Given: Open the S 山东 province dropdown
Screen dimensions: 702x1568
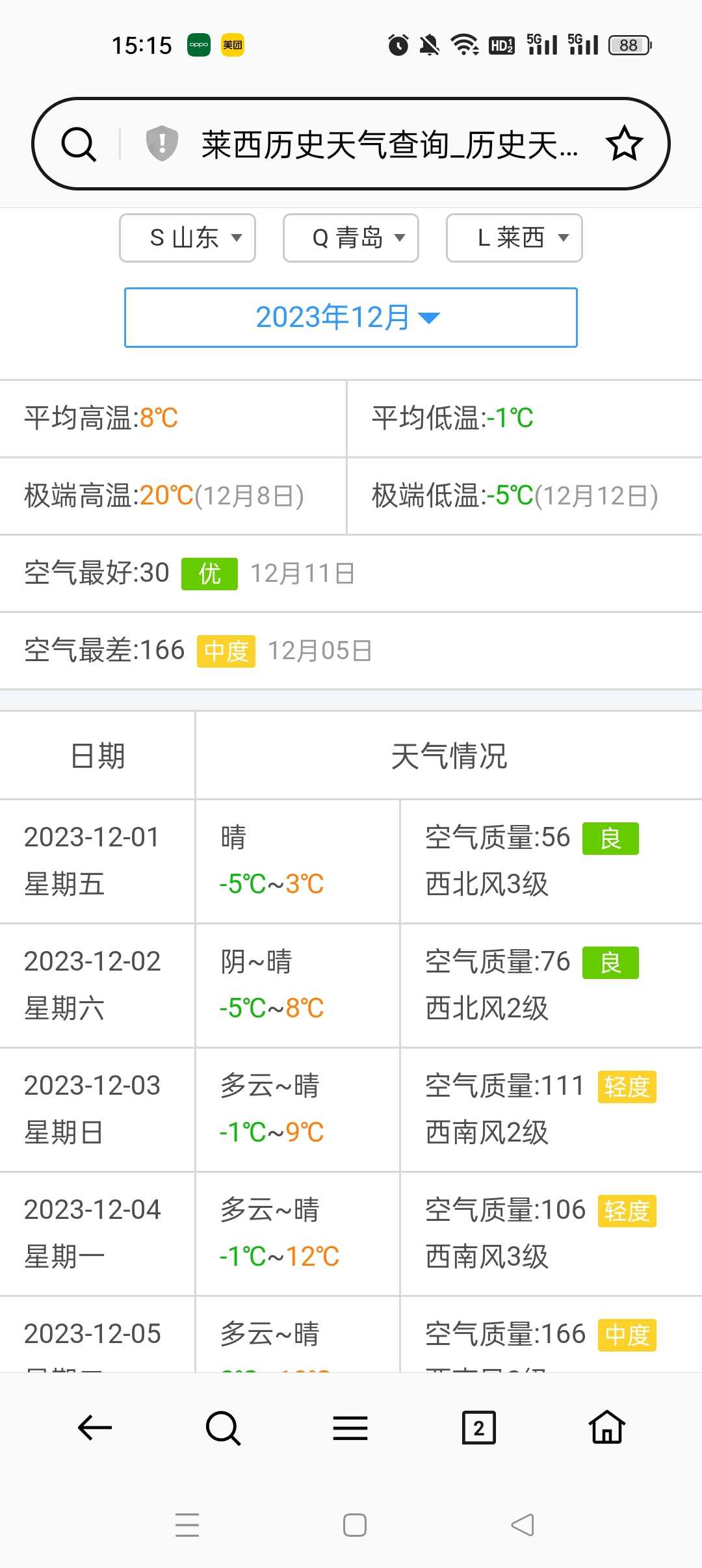Looking at the screenshot, I should pos(187,238).
